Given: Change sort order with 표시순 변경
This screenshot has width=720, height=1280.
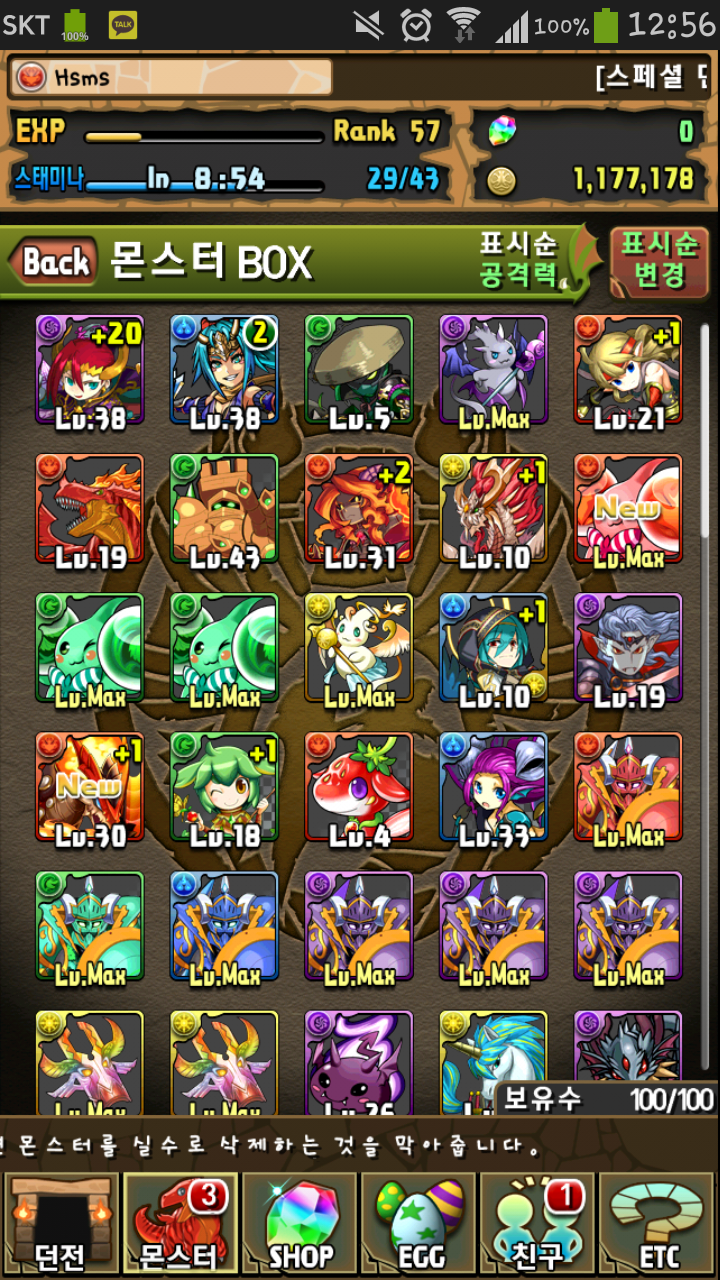Looking at the screenshot, I should click(658, 260).
